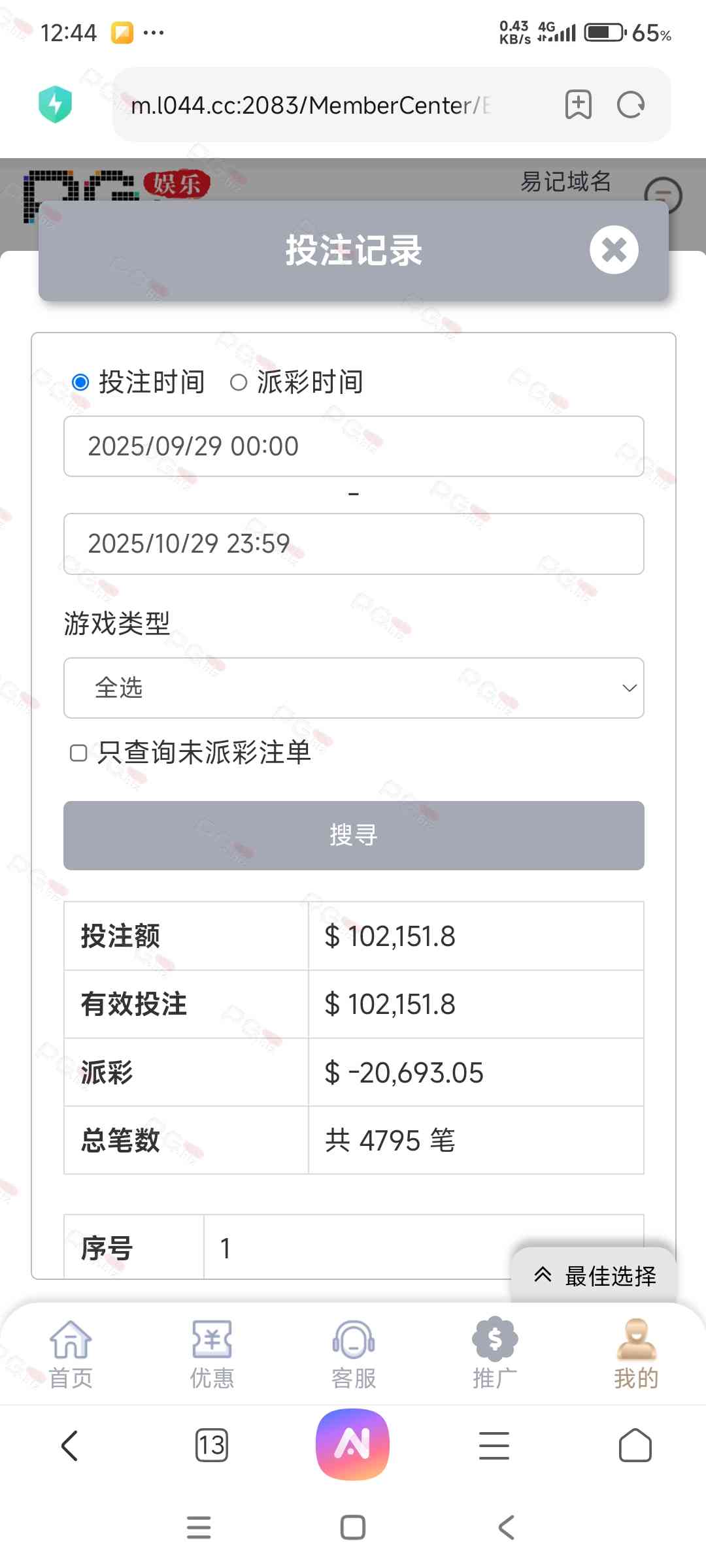Expand the 游戏类型 dropdown showing 全选

coord(354,688)
